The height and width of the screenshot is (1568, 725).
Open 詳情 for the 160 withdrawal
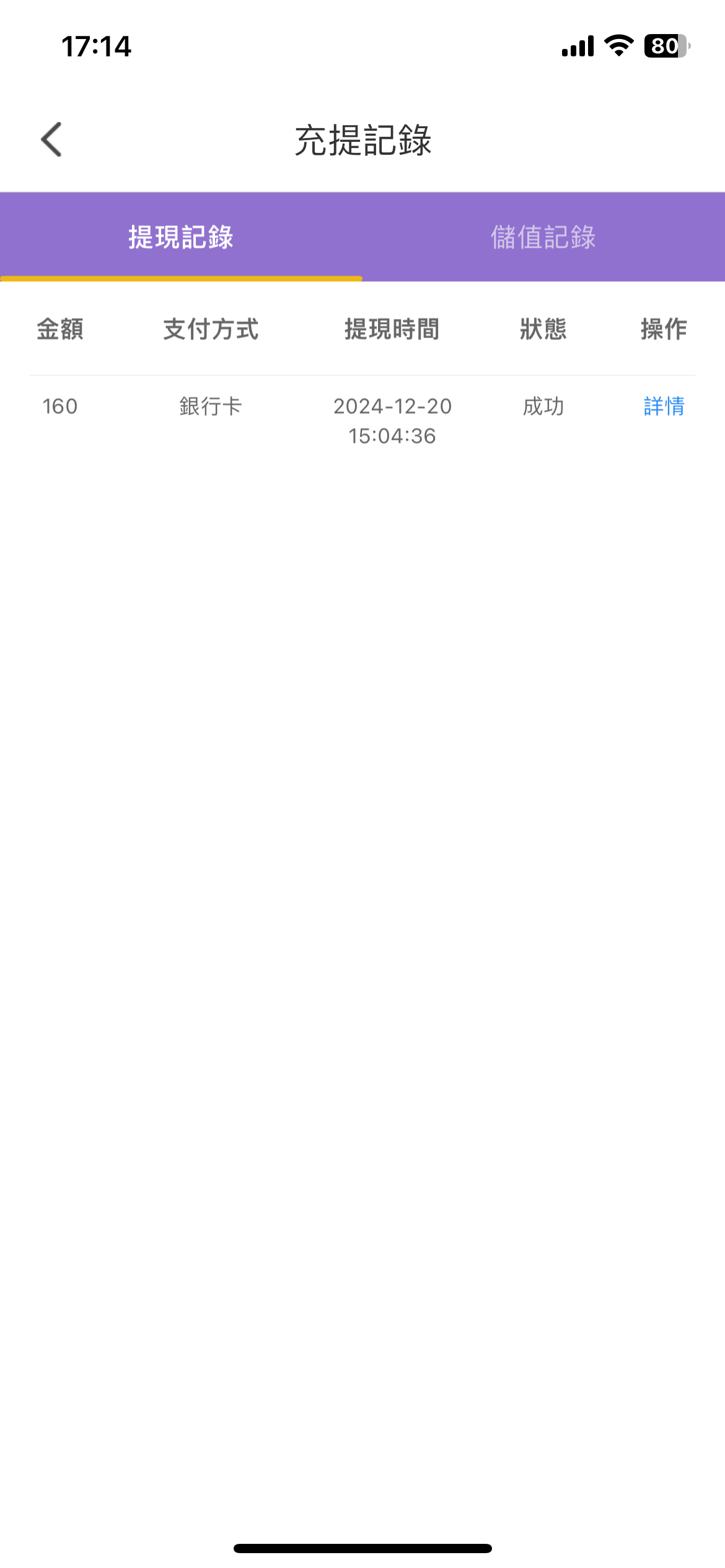[664, 406]
